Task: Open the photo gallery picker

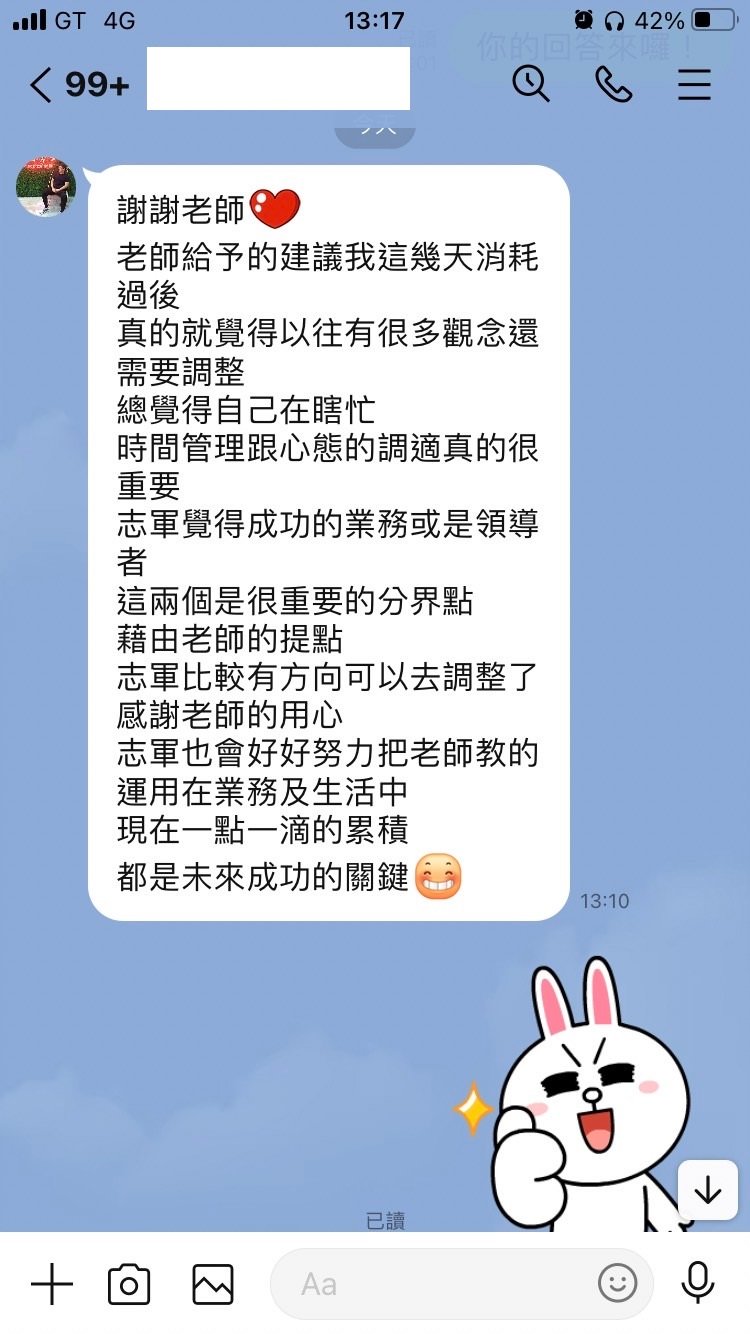Action: 213,1284
